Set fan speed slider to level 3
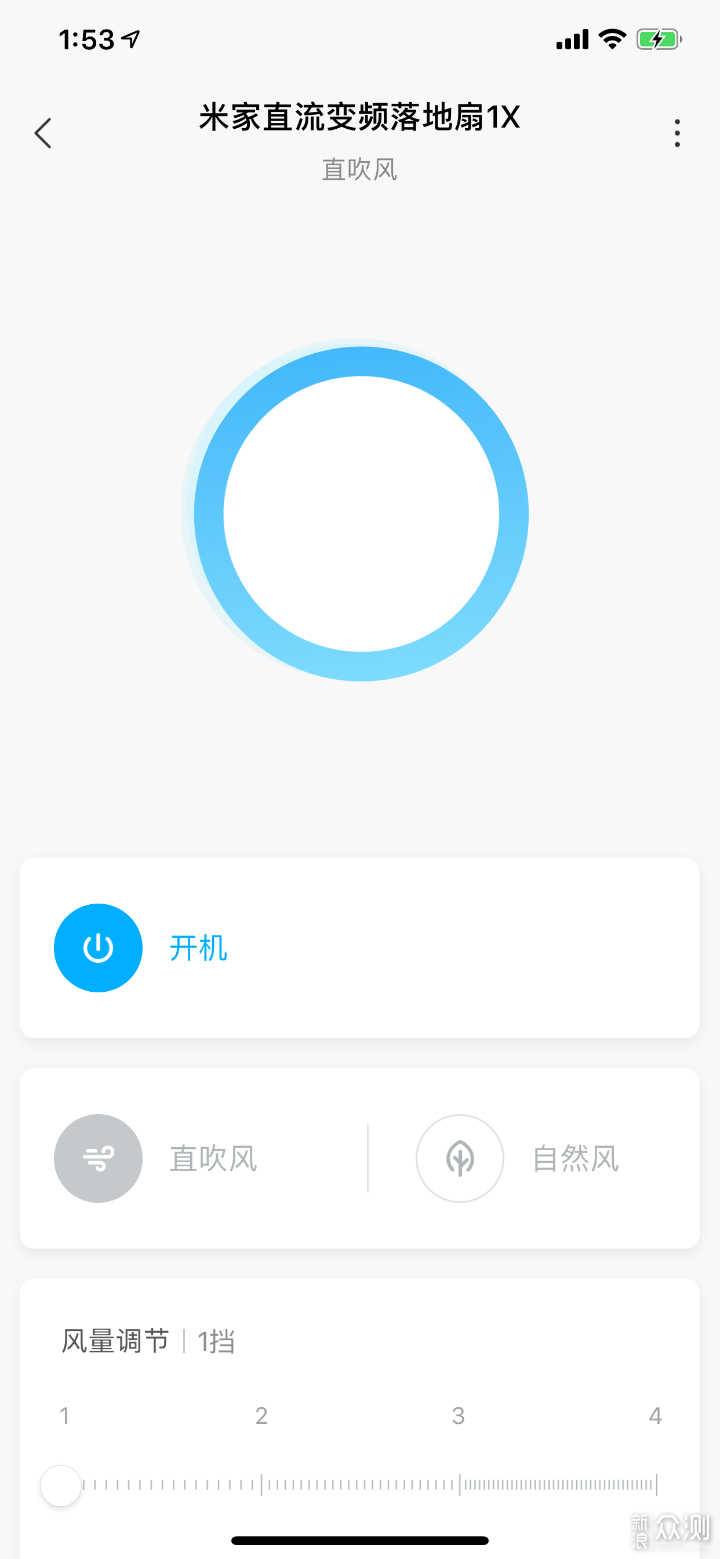The image size is (720, 1559). point(459,1484)
